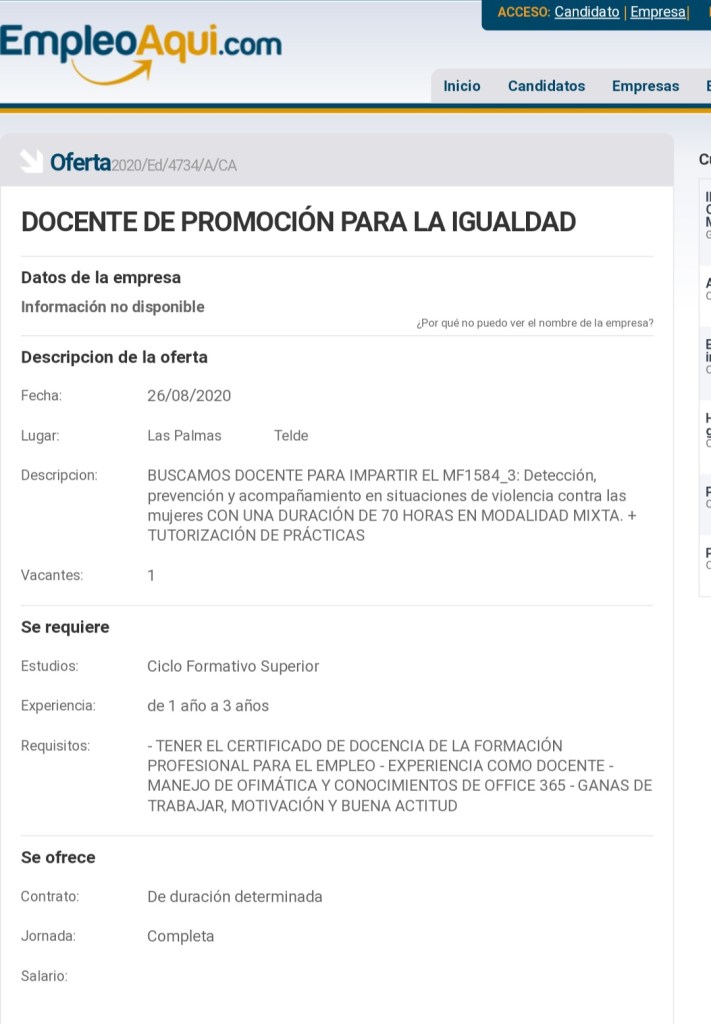Screen dimensions: 711x1024
Task: Tap "¿Por qué no puedo ver el nombre de la empresa?"
Action: [x=535, y=323]
